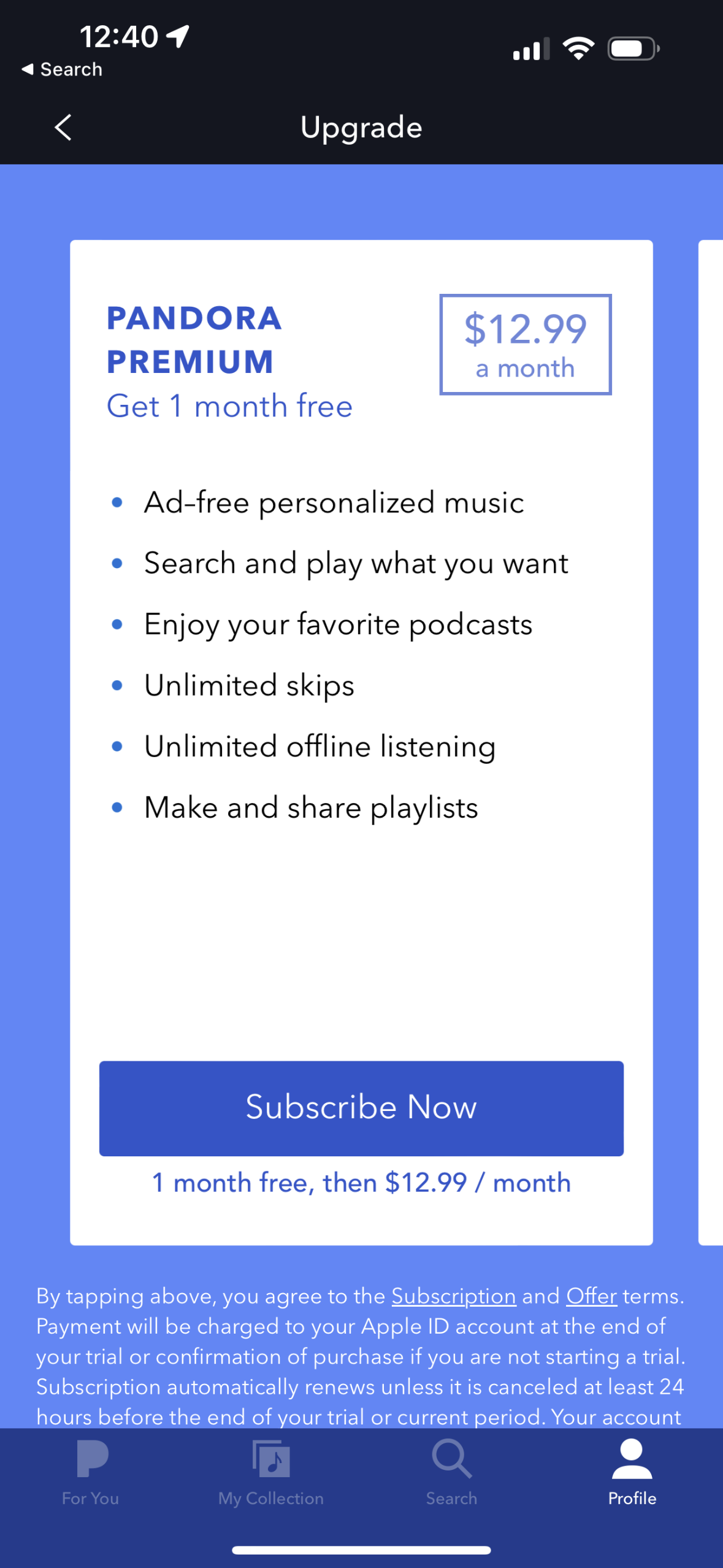Return via the Search back label

click(61, 69)
